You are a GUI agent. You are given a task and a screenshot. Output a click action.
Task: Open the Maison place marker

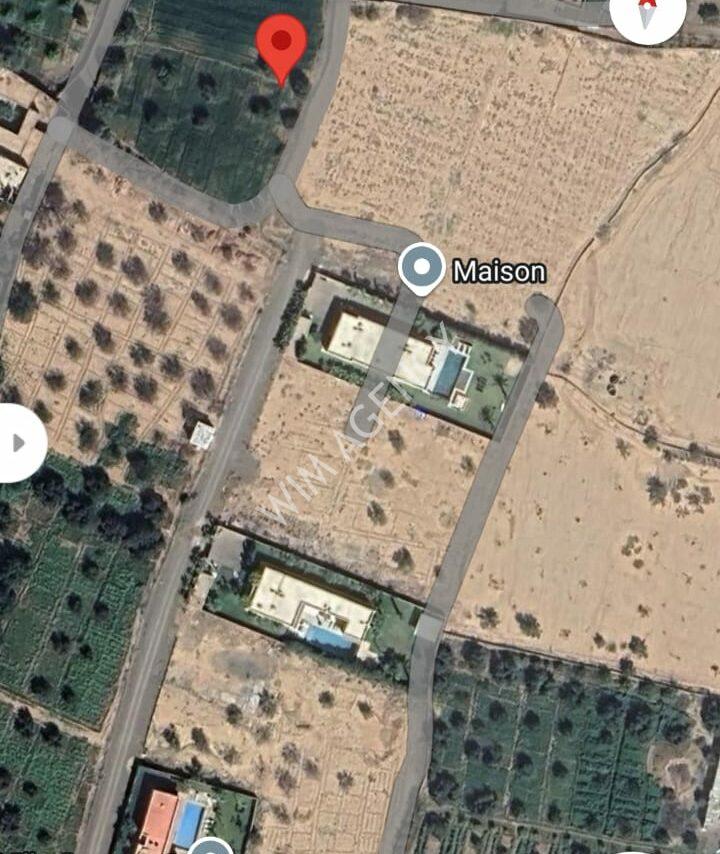click(422, 268)
